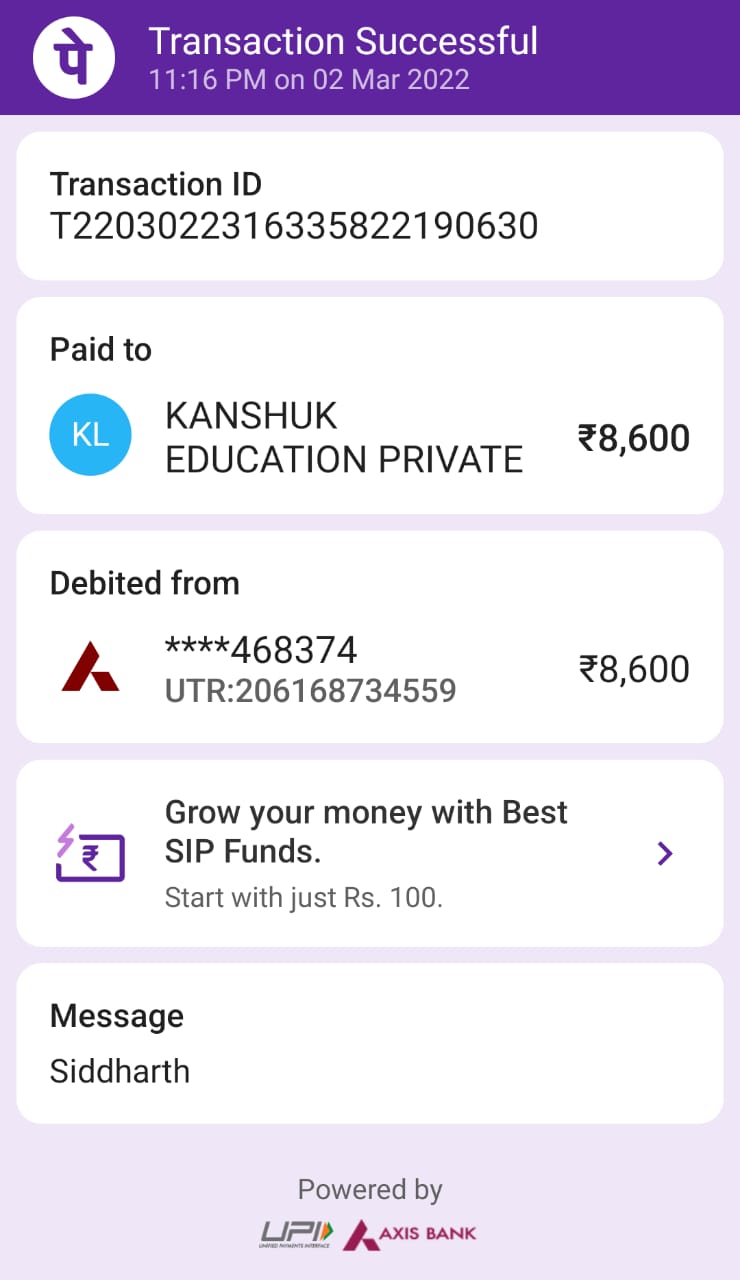Open the Best SIP Funds offer
The width and height of the screenshot is (740, 1280).
368,853
